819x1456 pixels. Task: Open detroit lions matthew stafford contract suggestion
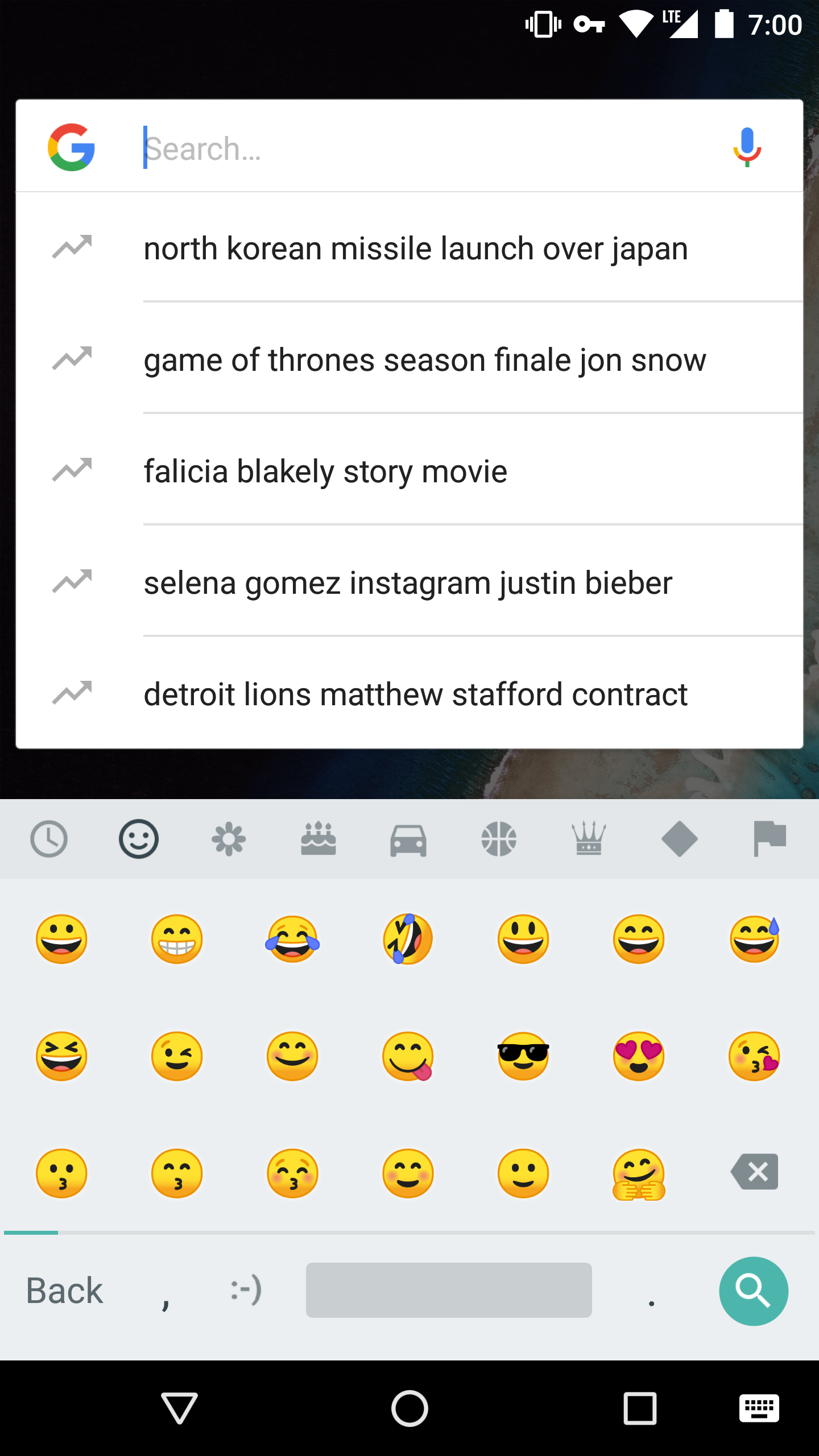pyautogui.click(x=415, y=694)
